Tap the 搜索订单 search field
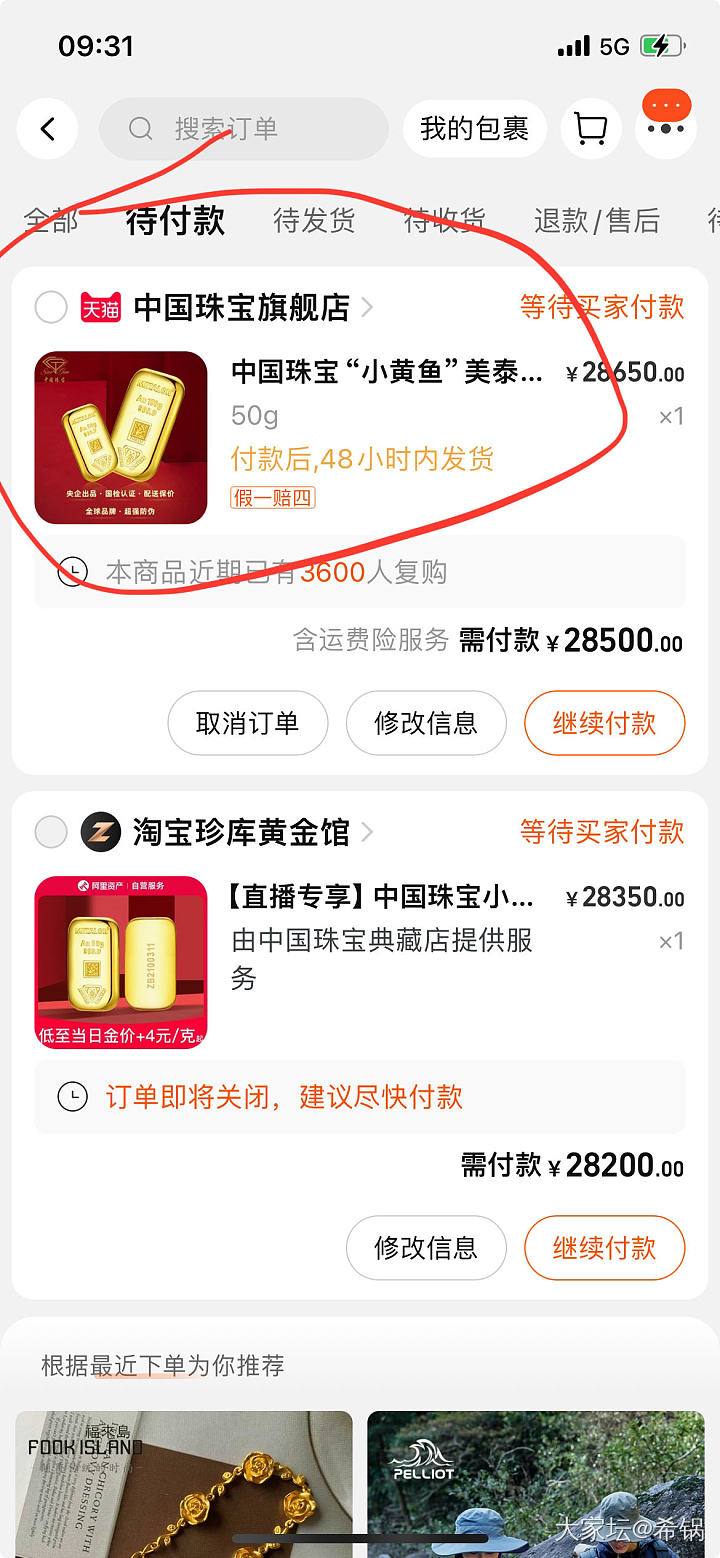The height and width of the screenshot is (1558, 720). pyautogui.click(x=243, y=129)
